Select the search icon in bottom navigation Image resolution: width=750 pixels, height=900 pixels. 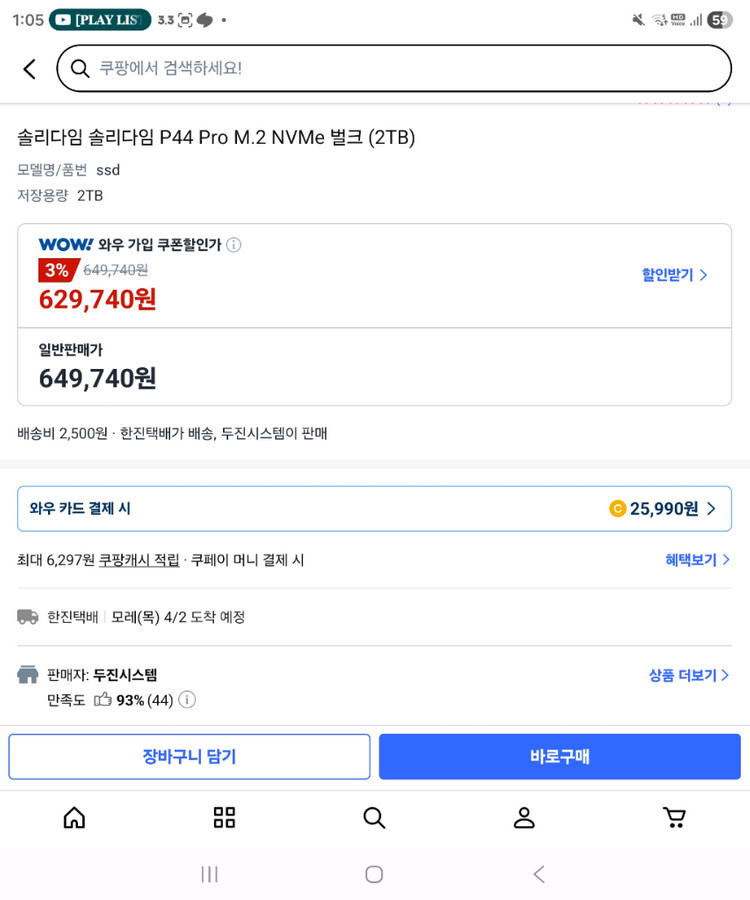[x=374, y=817]
